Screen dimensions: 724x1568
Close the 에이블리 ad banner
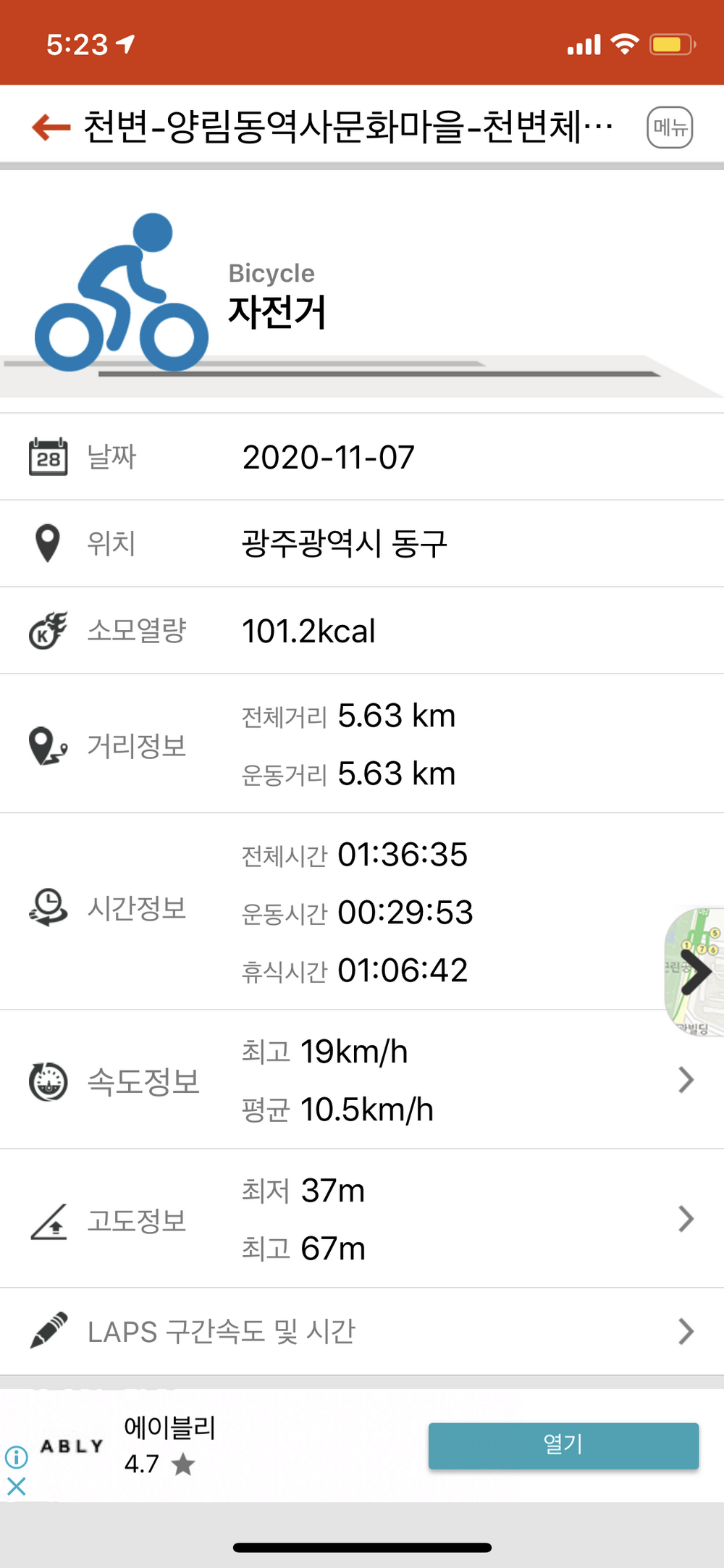click(x=17, y=1486)
